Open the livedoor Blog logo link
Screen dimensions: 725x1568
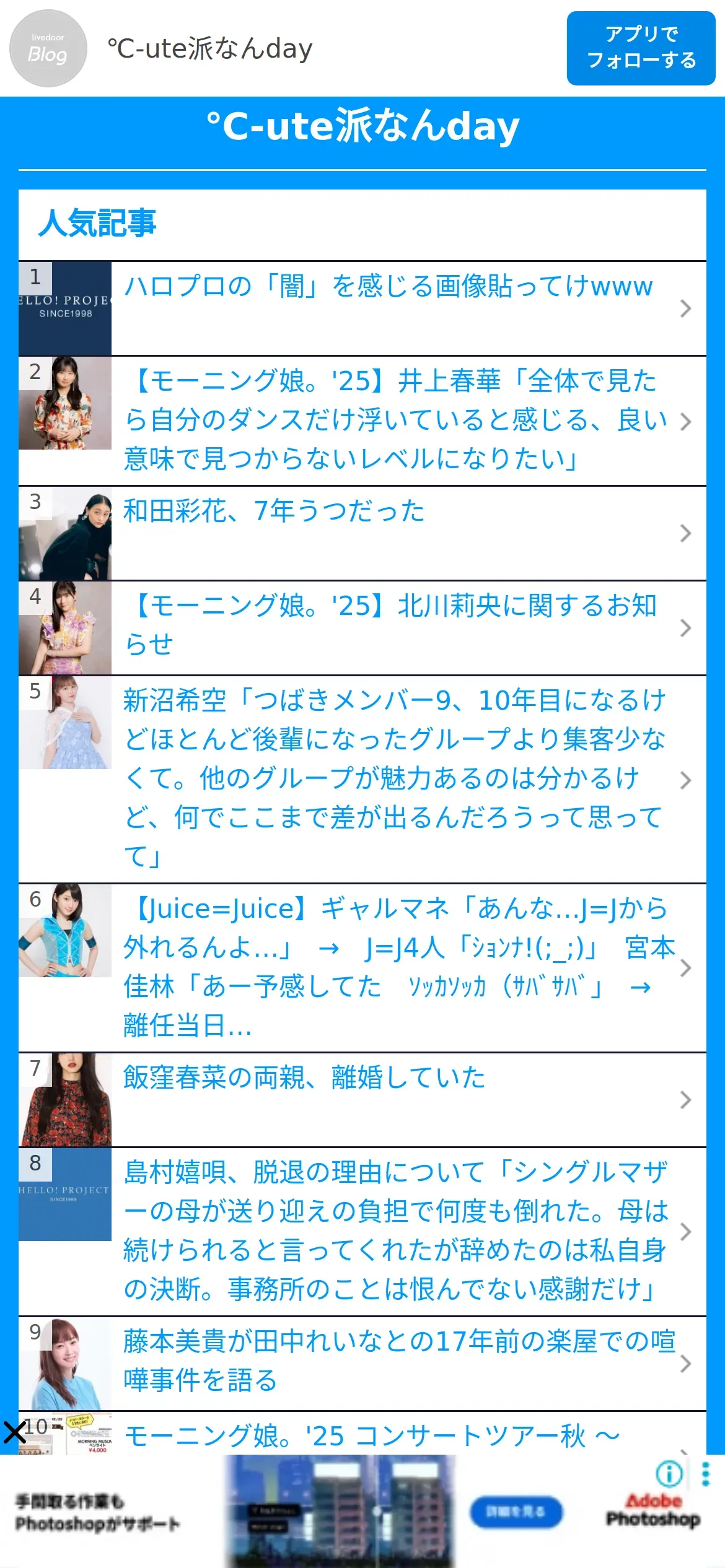[48, 48]
